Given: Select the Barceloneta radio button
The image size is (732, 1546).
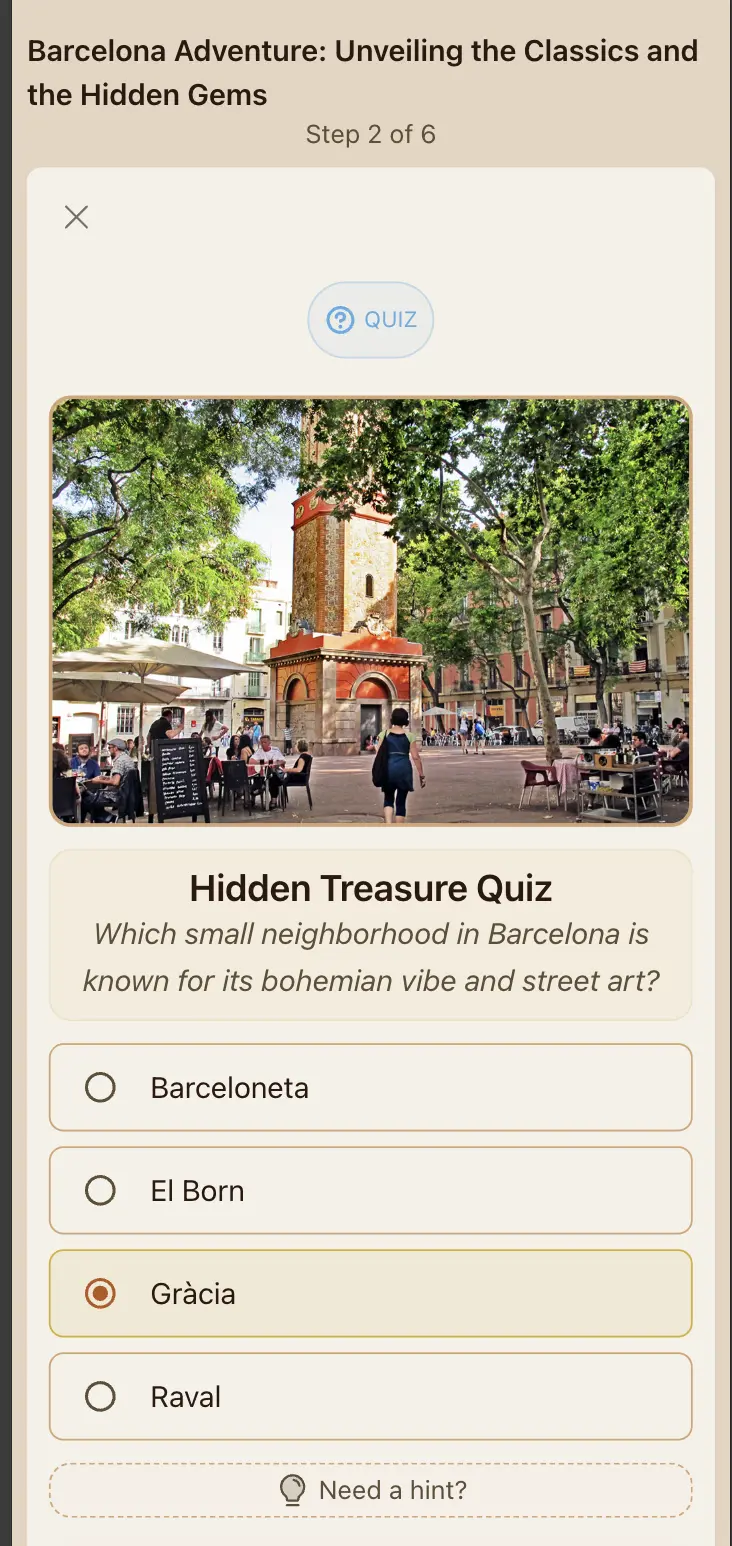Looking at the screenshot, I should click(100, 1087).
